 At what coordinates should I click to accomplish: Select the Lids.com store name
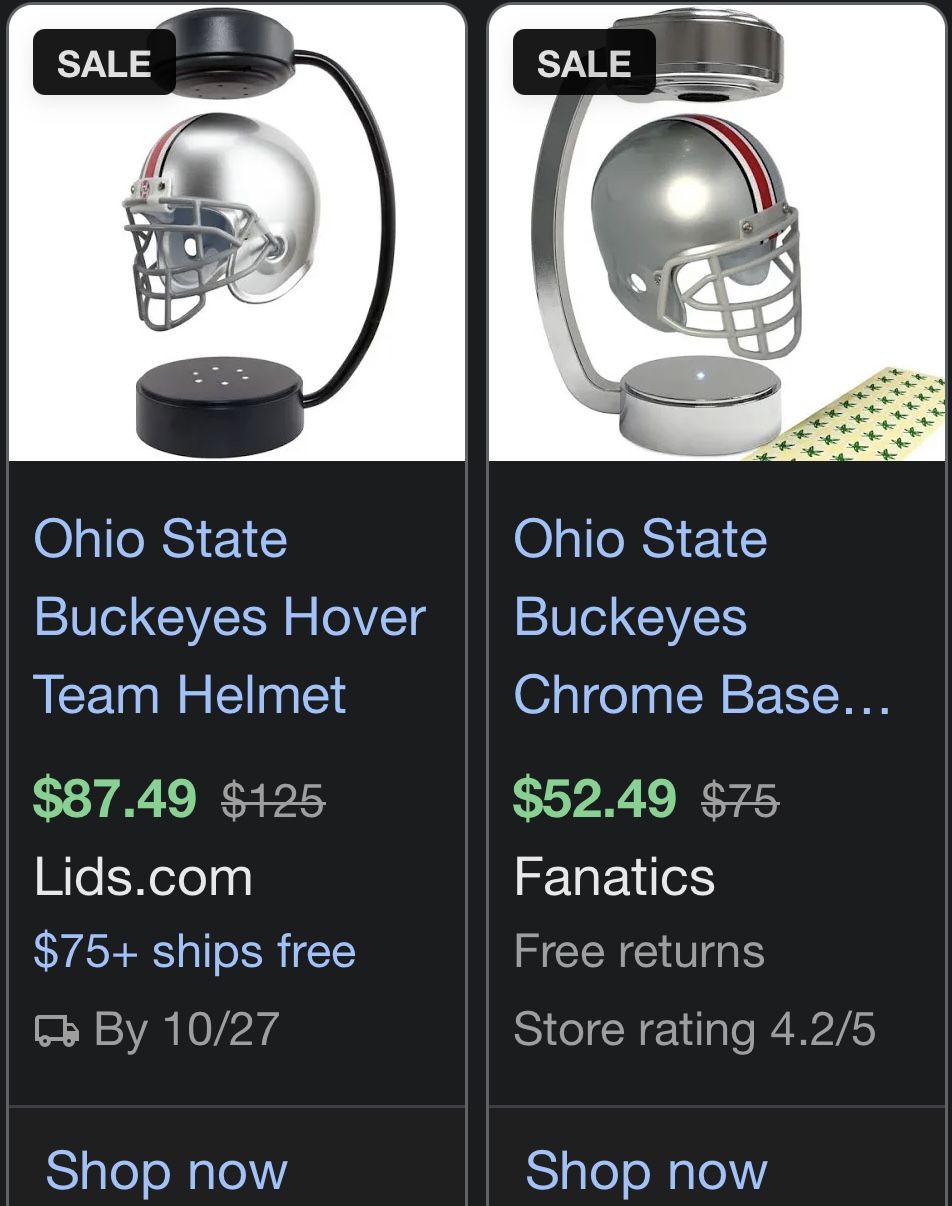142,877
